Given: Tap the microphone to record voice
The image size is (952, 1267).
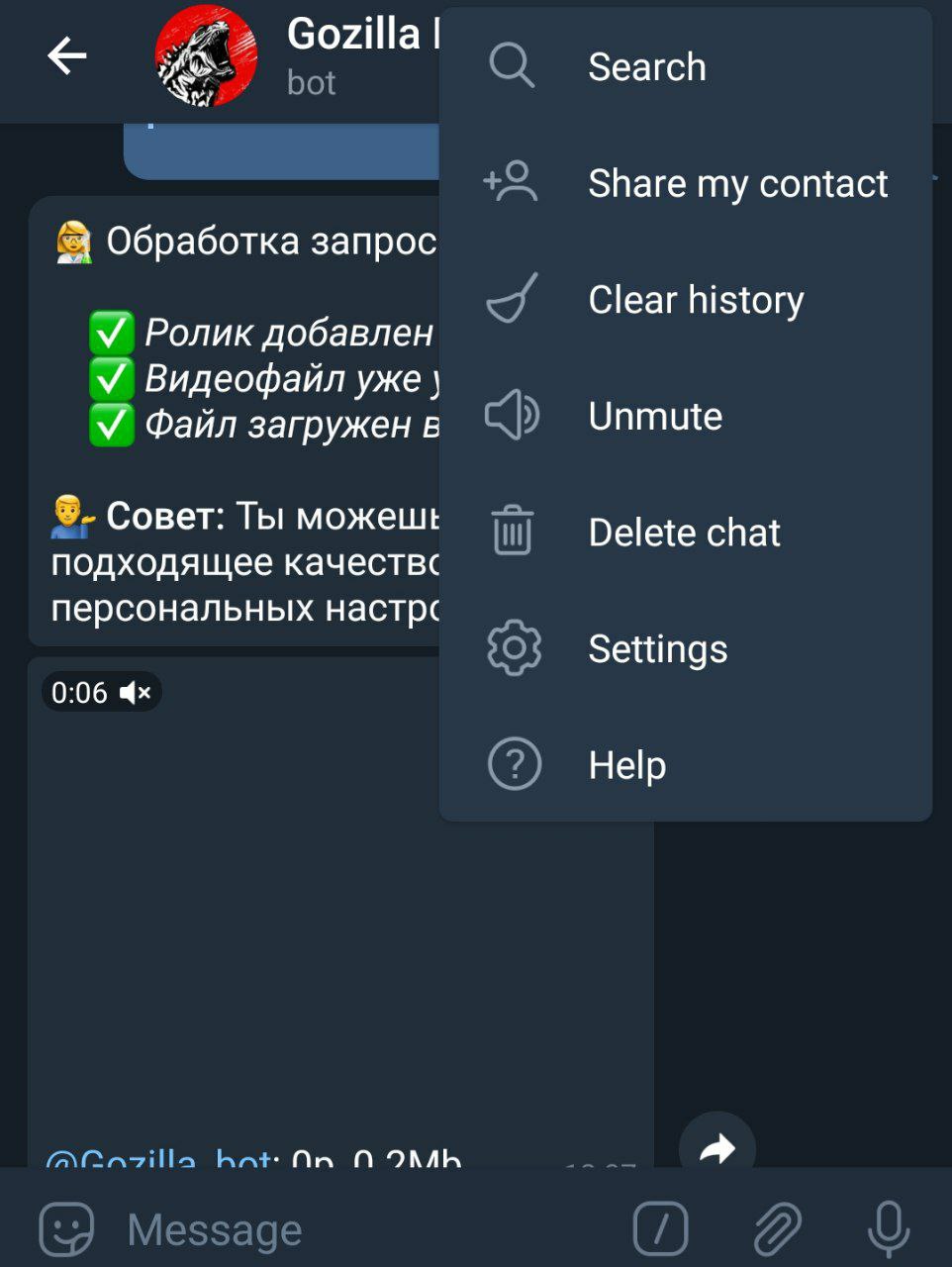Looking at the screenshot, I should (888, 1229).
